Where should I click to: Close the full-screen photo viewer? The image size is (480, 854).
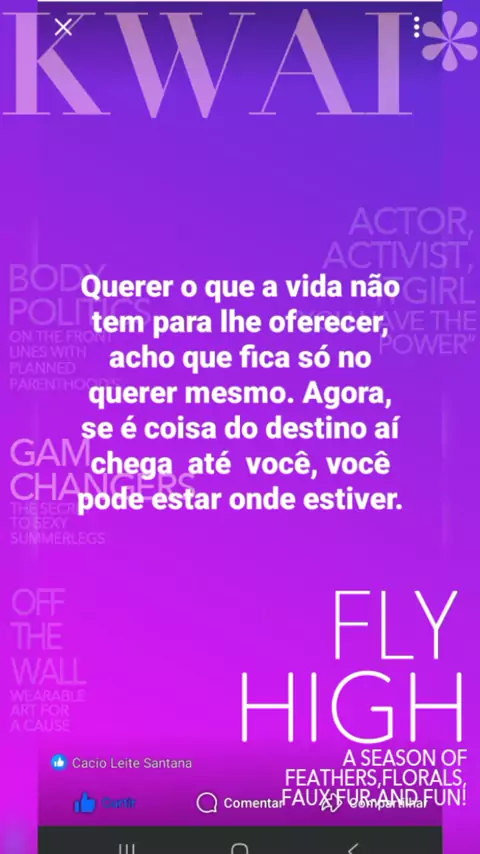pos(63,27)
